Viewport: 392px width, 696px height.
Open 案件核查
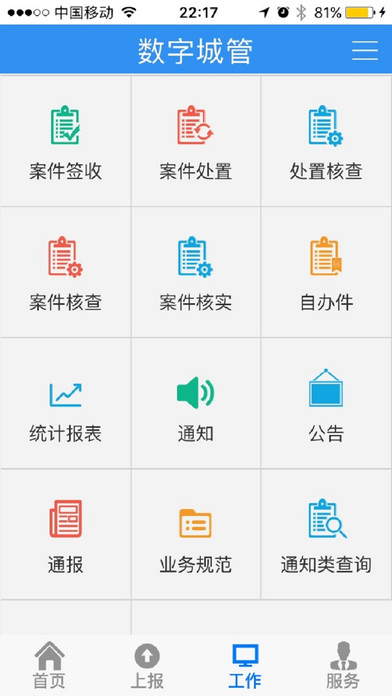[65, 272]
